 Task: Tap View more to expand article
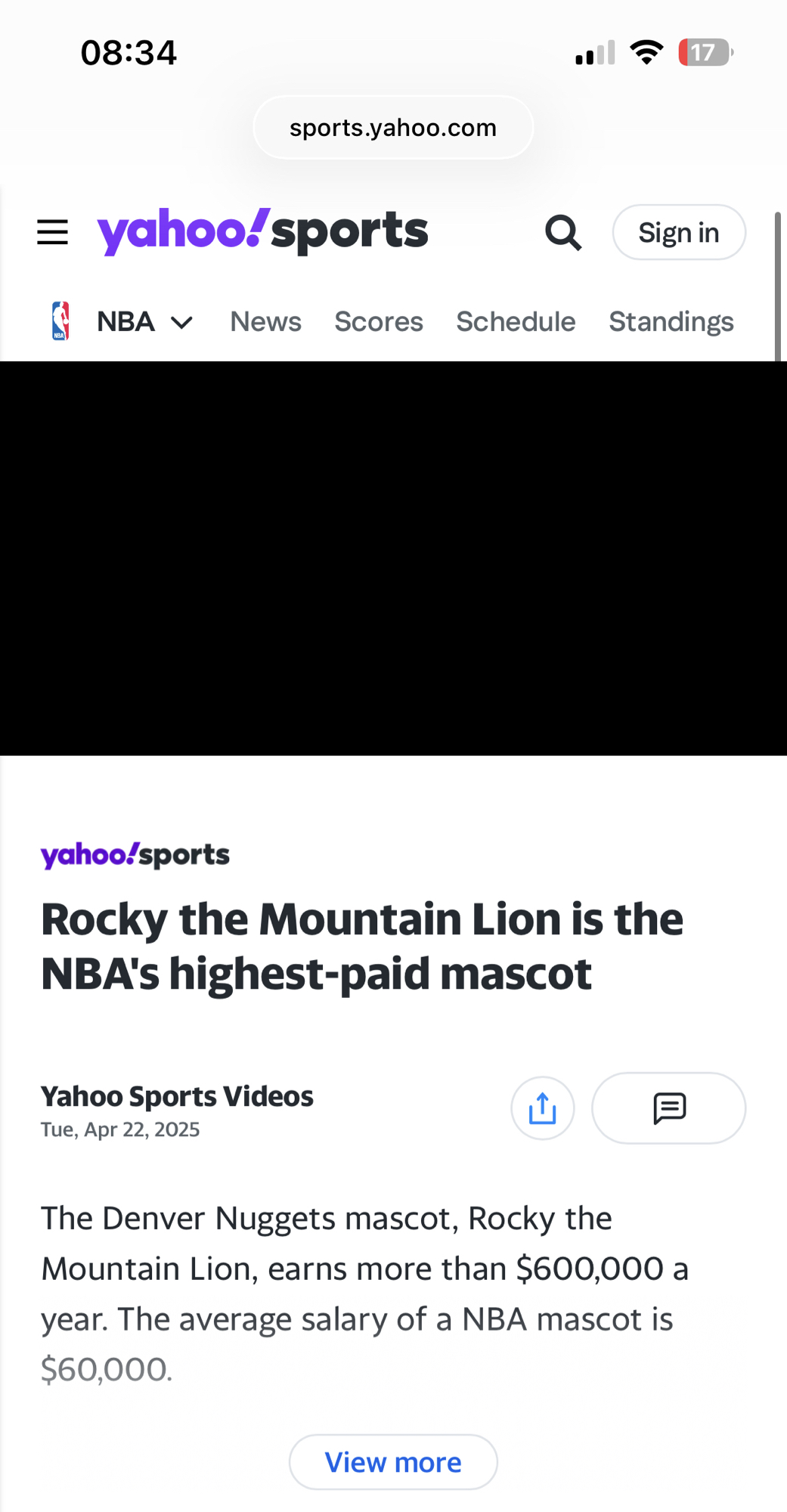point(393,1462)
